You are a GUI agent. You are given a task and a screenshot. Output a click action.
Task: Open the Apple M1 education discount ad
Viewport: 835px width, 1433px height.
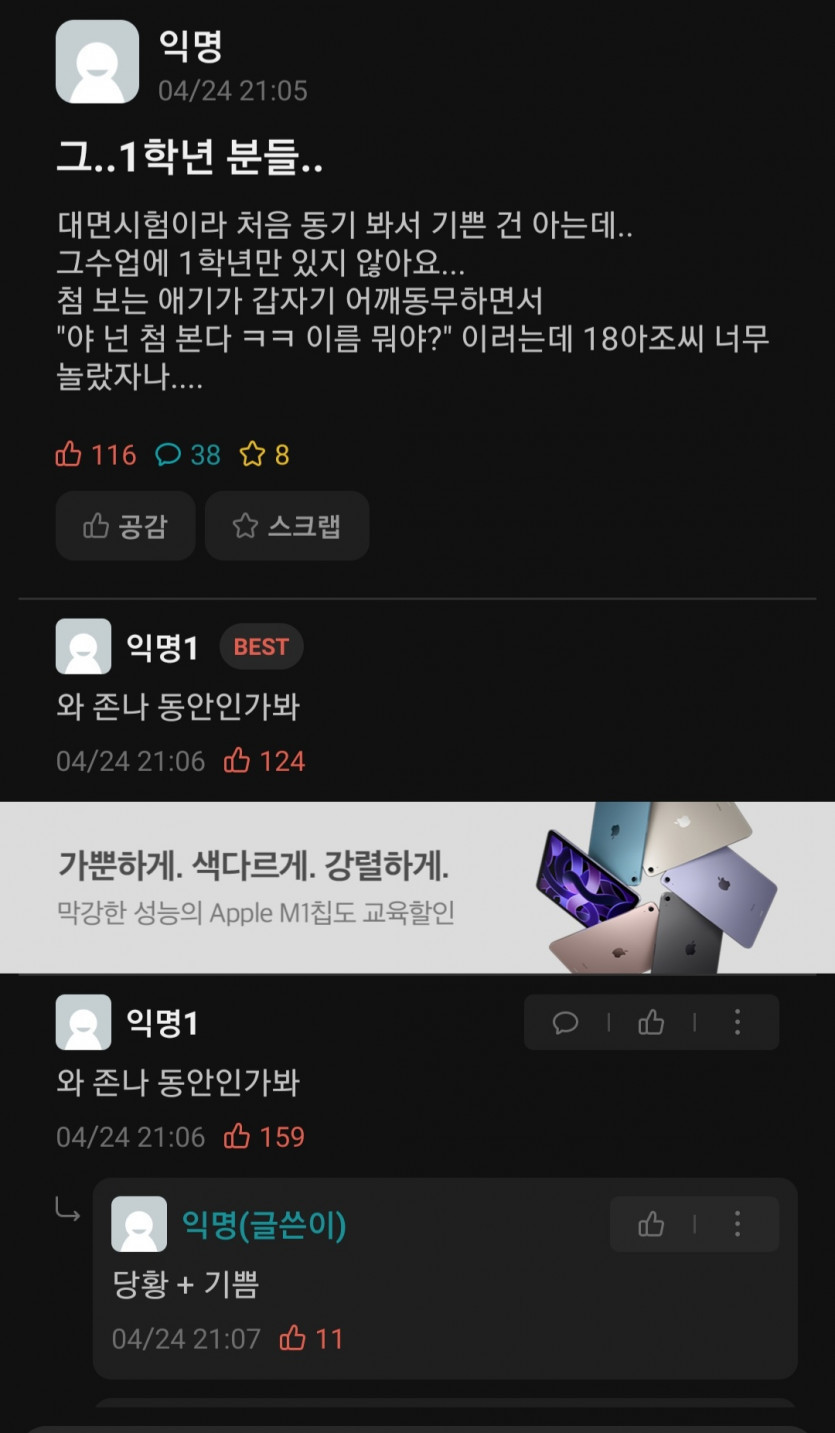[417, 887]
